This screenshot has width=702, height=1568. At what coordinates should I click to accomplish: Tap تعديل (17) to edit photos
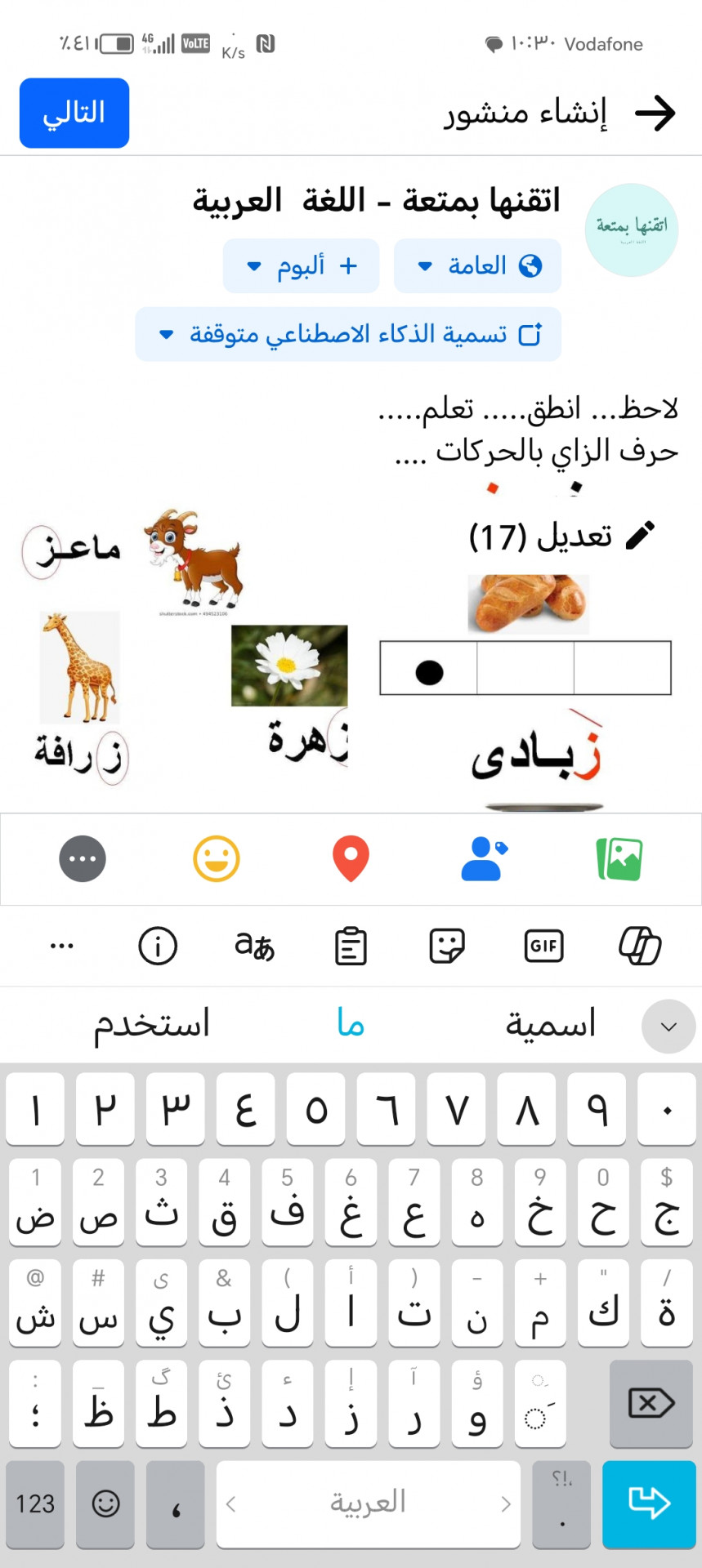pyautogui.click(x=561, y=536)
